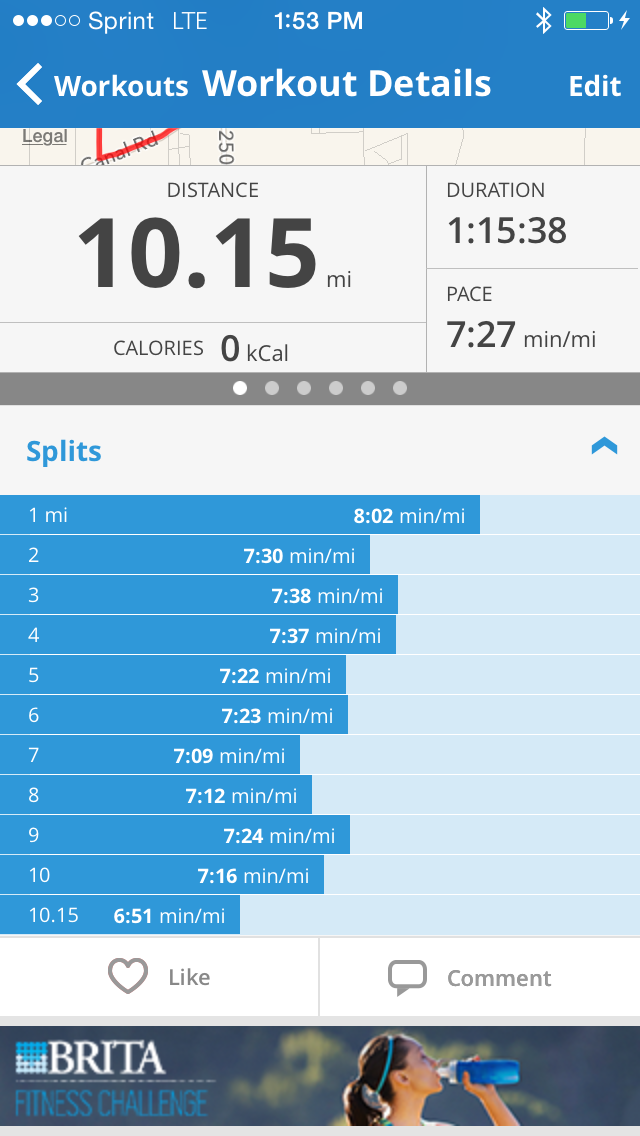Open the Legal link on map
This screenshot has height=1136, width=640.
coord(45,137)
